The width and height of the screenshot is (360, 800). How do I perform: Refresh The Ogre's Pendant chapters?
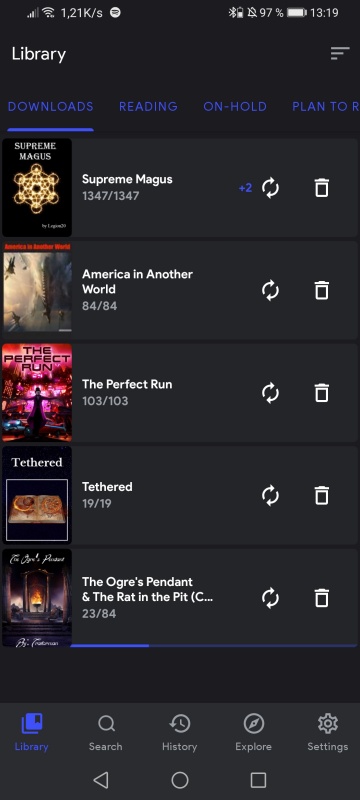(270, 597)
